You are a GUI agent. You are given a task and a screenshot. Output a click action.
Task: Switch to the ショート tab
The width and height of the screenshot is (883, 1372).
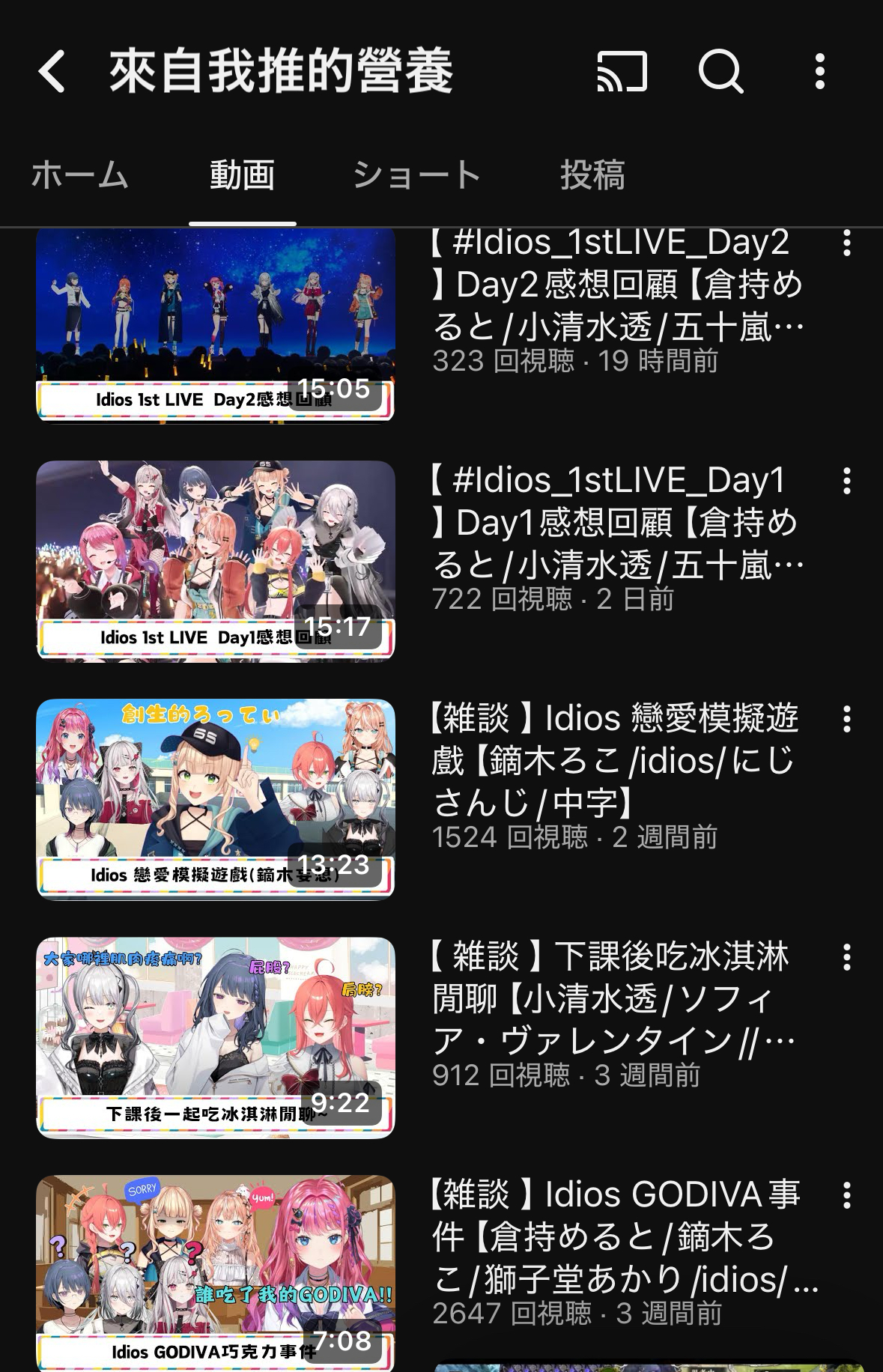pyautogui.click(x=416, y=175)
